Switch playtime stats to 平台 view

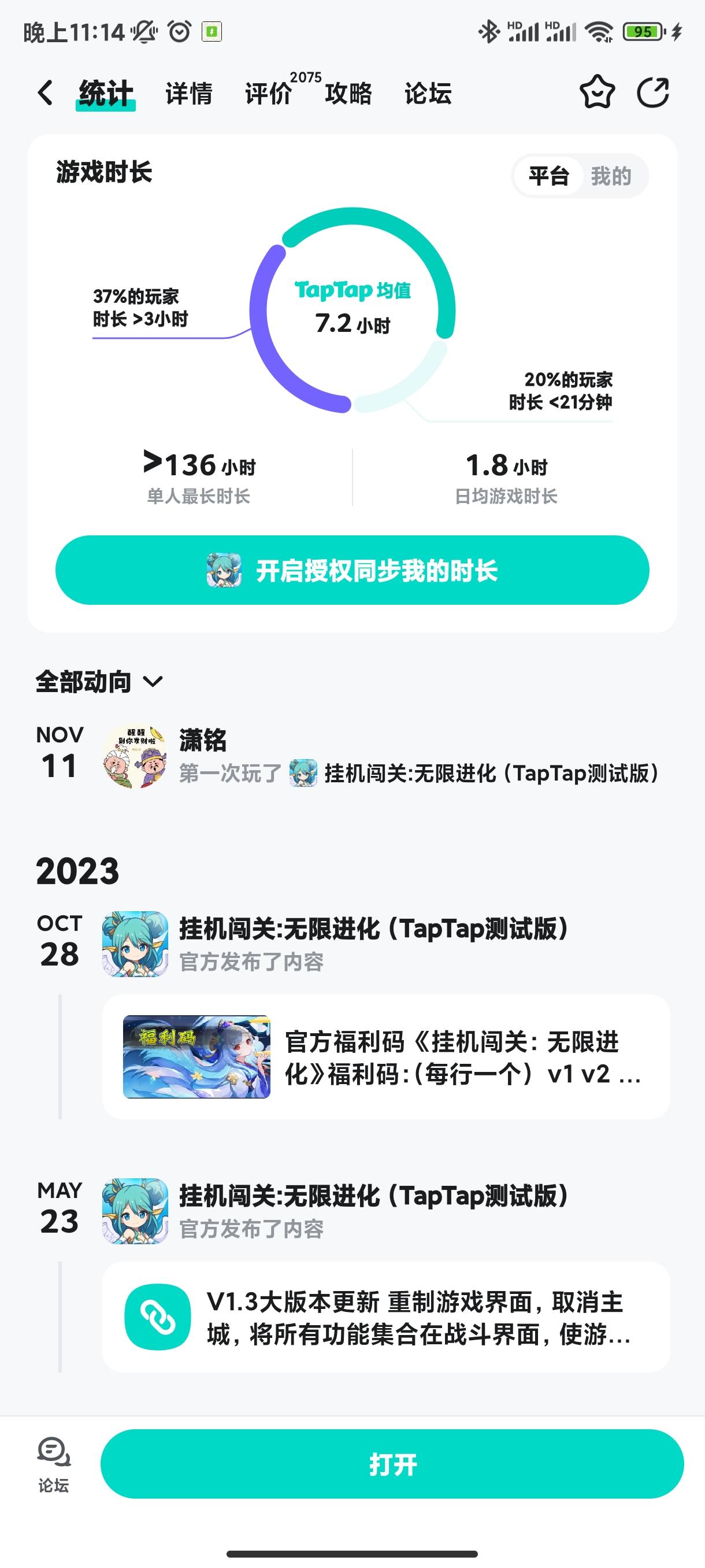pyautogui.click(x=548, y=176)
